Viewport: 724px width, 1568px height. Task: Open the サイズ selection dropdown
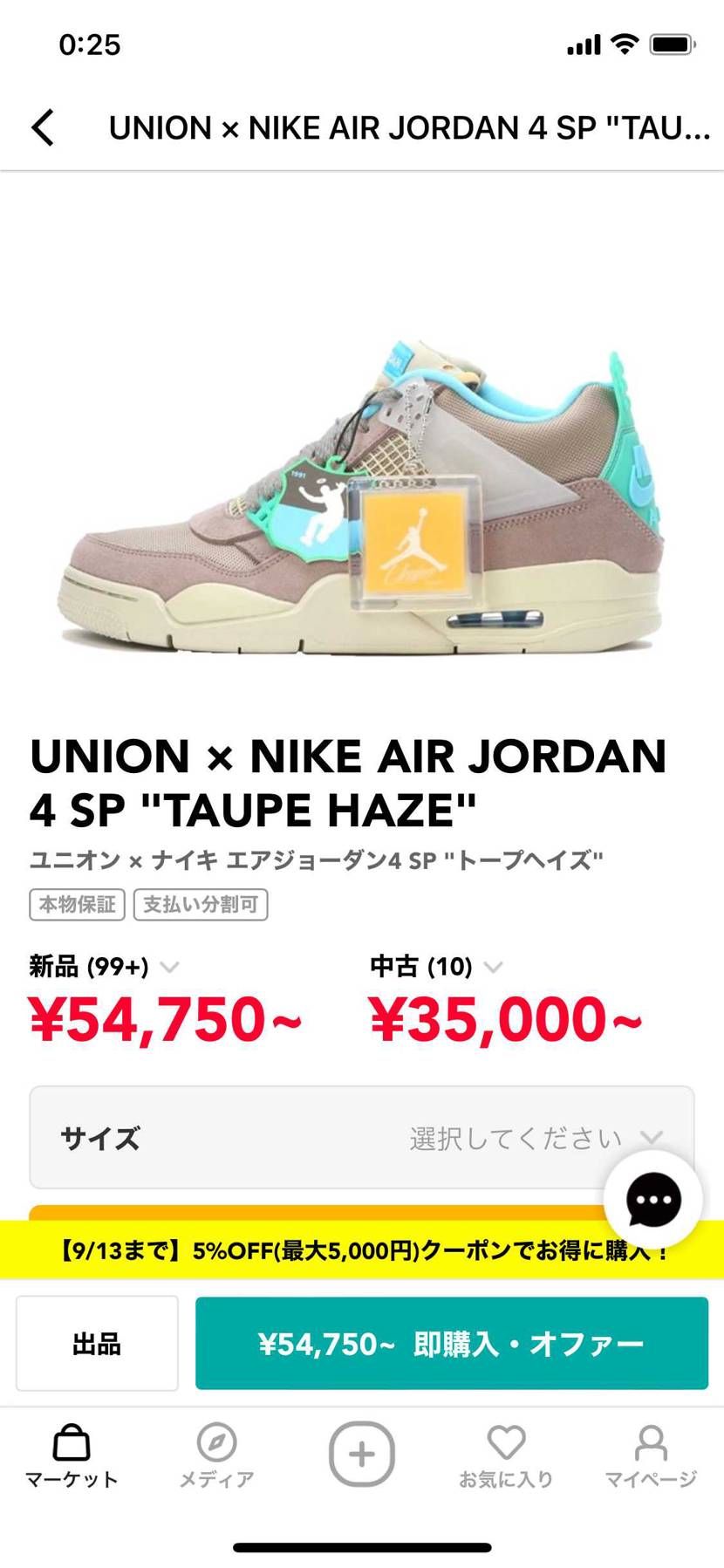[362, 1137]
